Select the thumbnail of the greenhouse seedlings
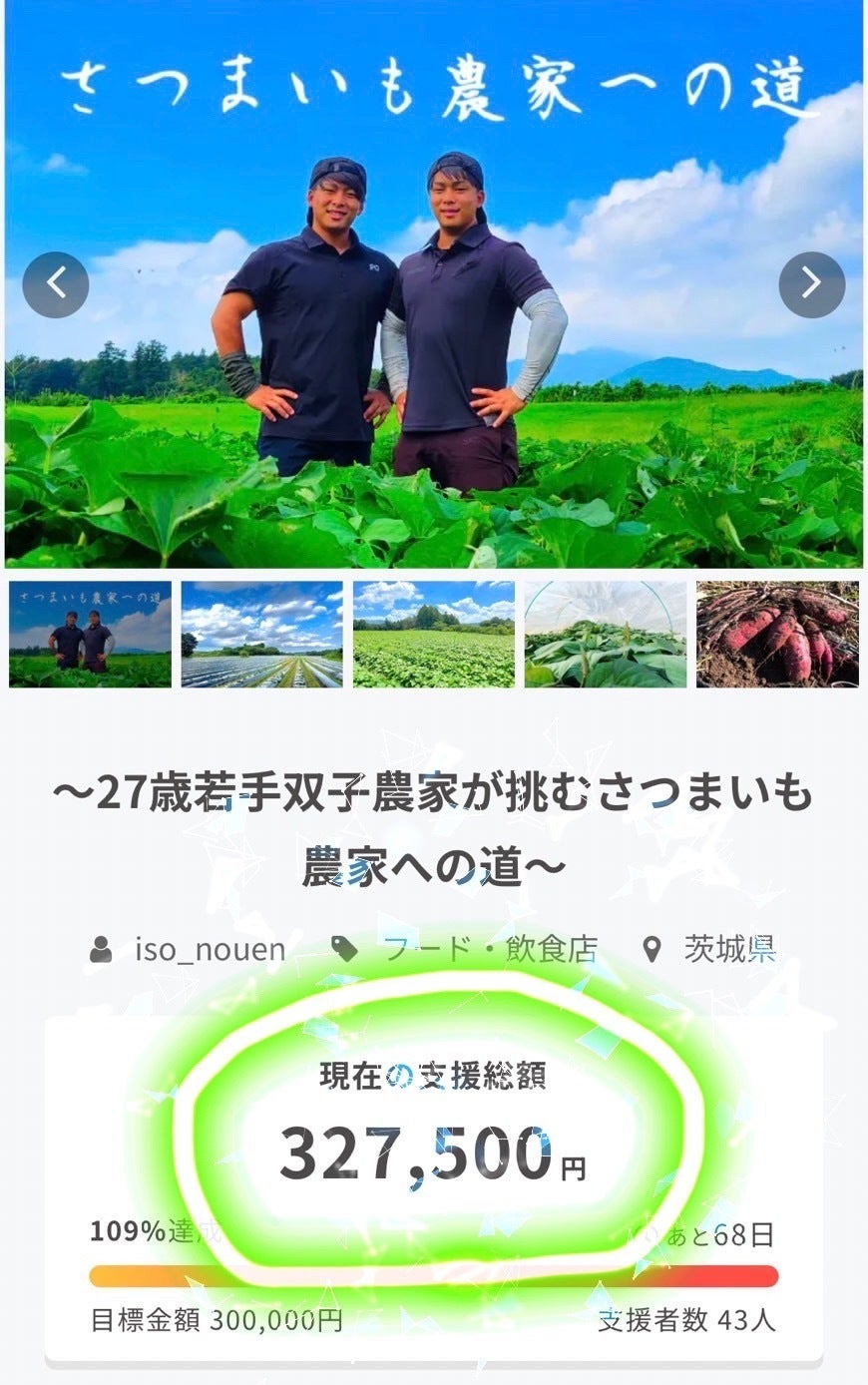Image resolution: width=868 pixels, height=1385 pixels. point(606,635)
